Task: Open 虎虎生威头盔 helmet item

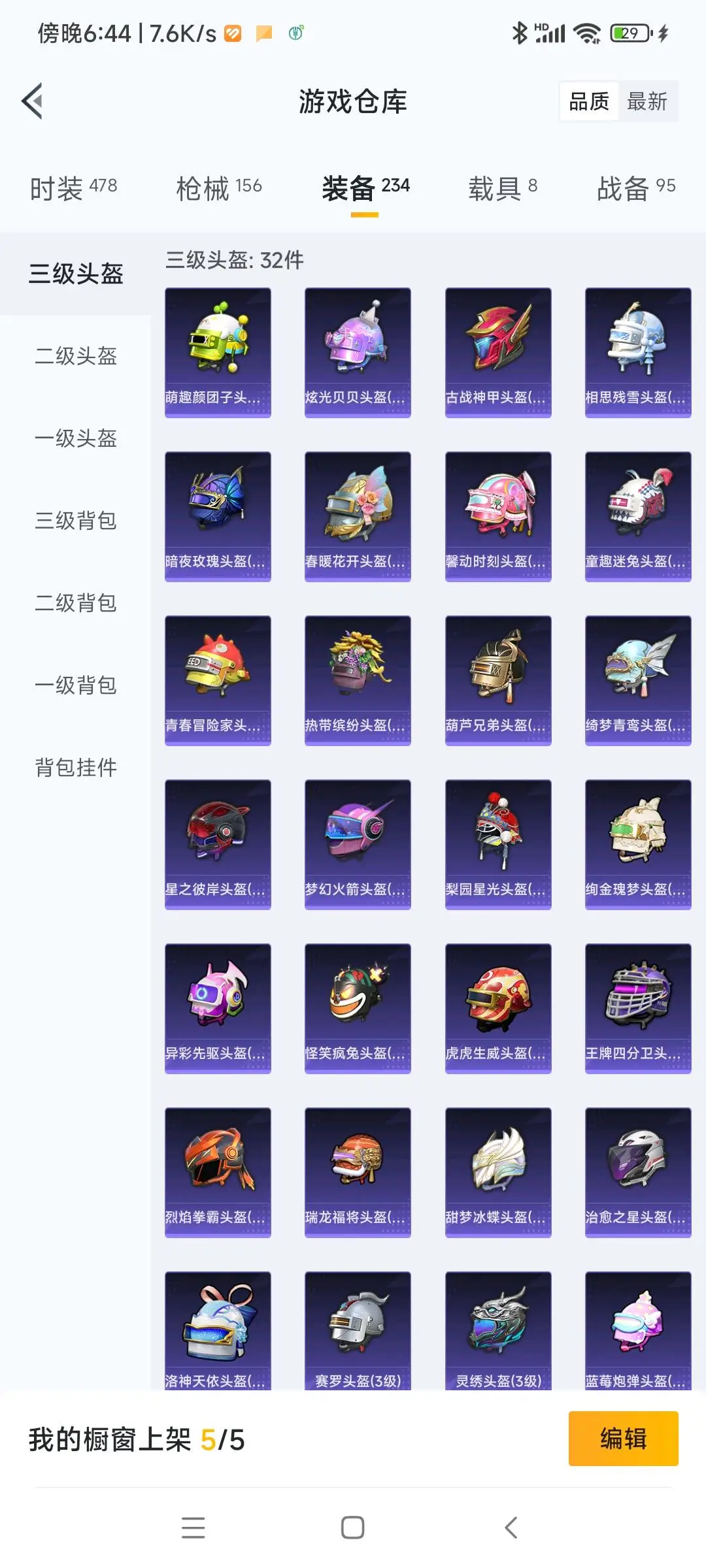Action: pyautogui.click(x=498, y=1009)
